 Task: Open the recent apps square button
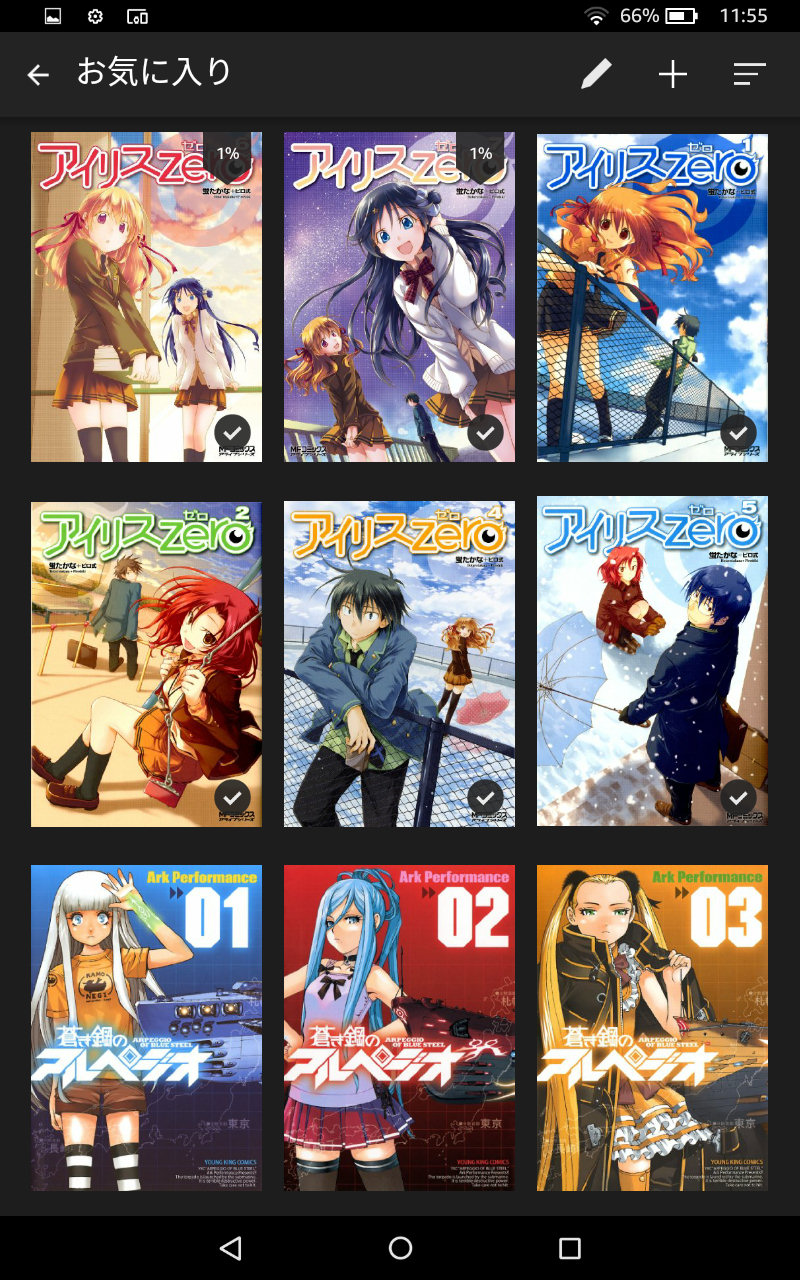pyautogui.click(x=570, y=1248)
